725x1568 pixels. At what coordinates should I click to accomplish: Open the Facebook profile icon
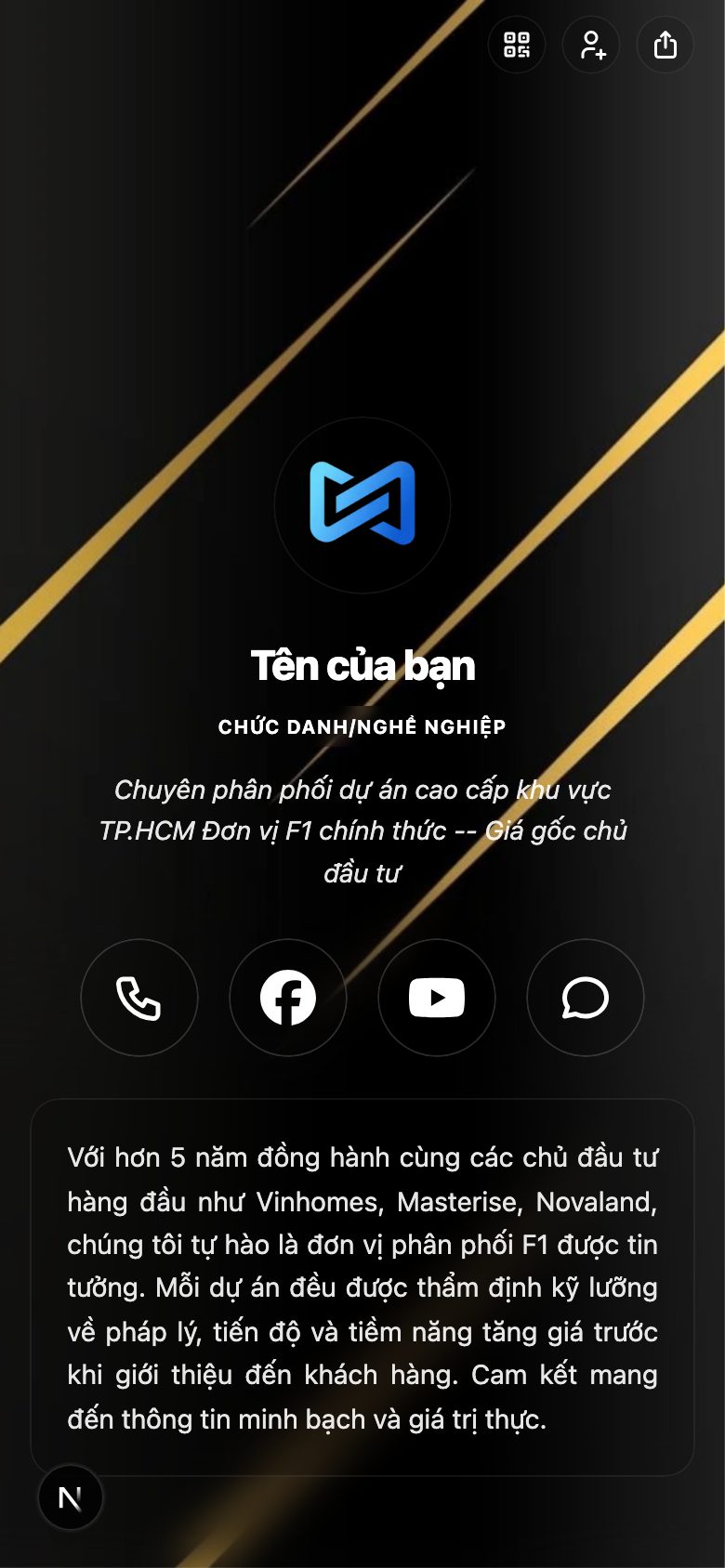click(x=288, y=998)
